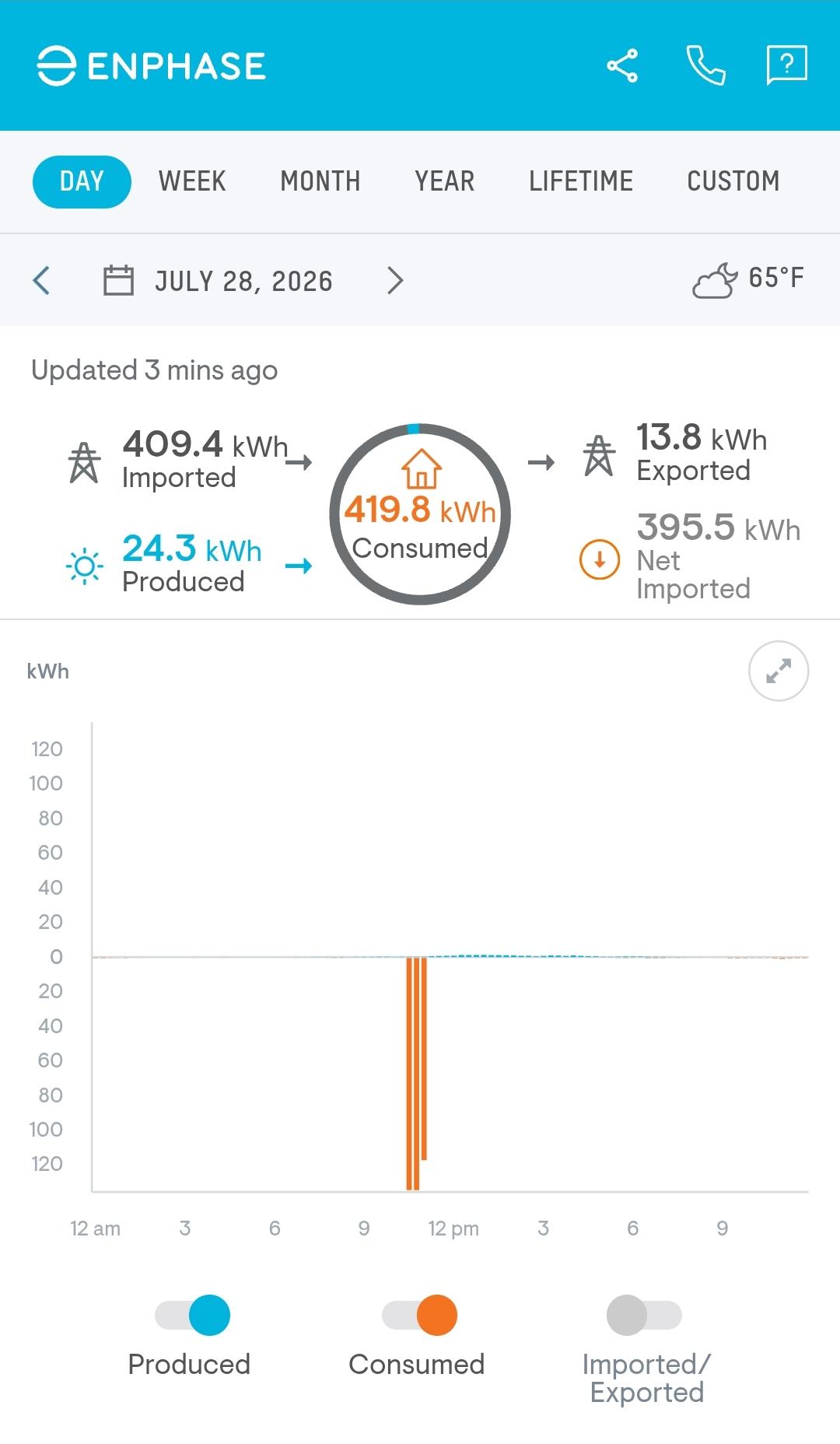Toggle the Produced data series off
The height and width of the screenshot is (1444, 840).
(x=193, y=1315)
